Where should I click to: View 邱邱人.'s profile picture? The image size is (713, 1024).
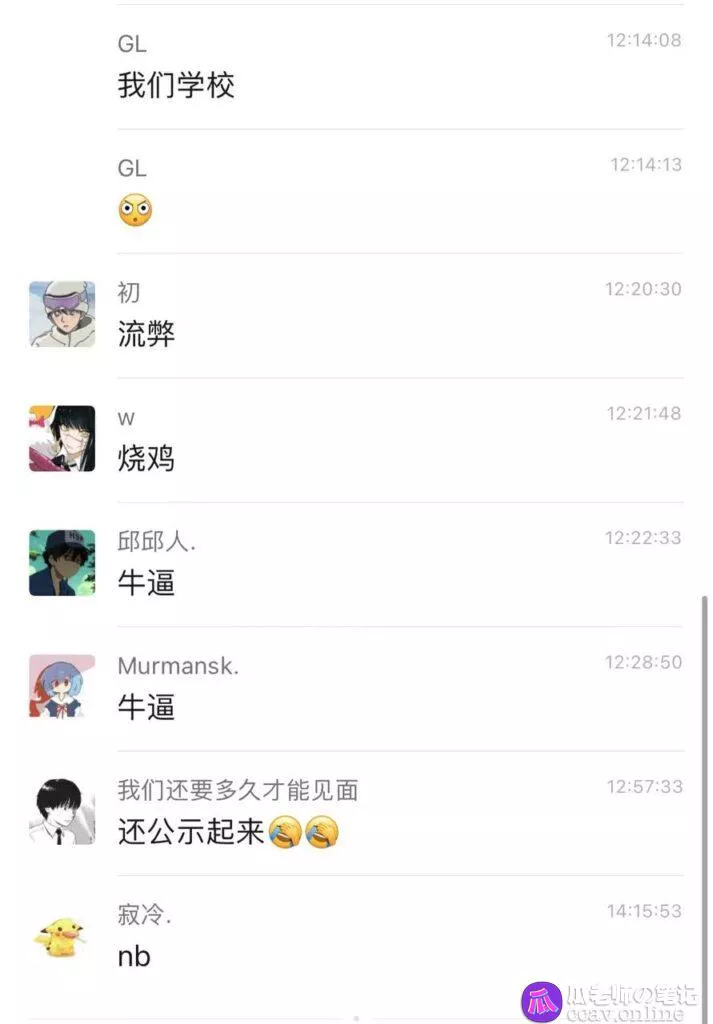[62, 563]
